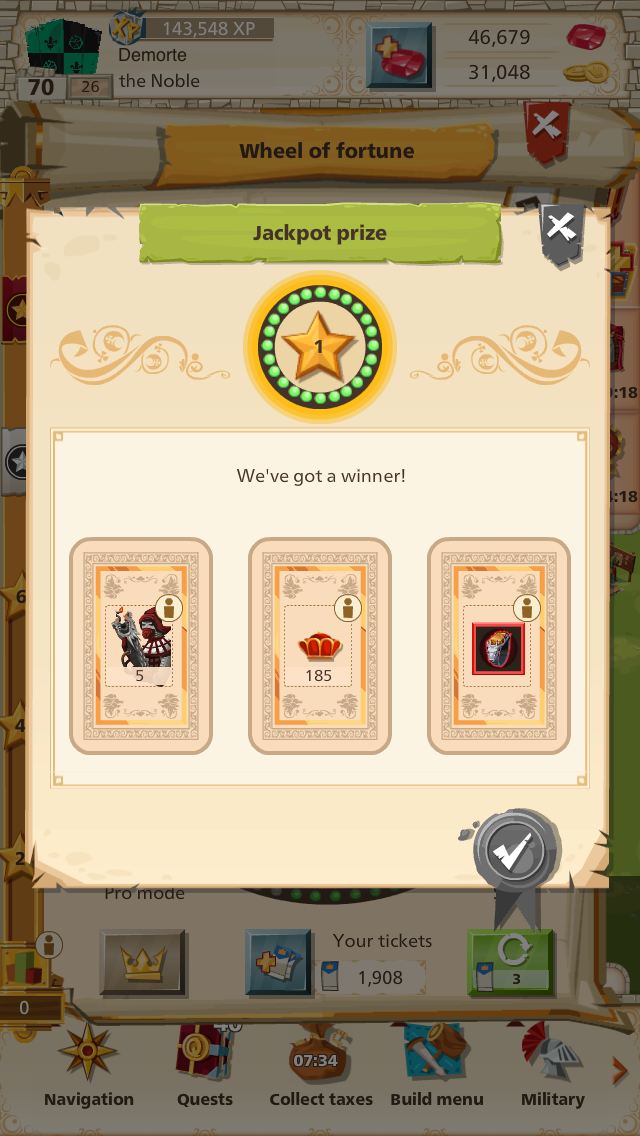Buy more tickets with the plus ticket button
Viewport: 640px width, 1136px height.
coord(279,962)
